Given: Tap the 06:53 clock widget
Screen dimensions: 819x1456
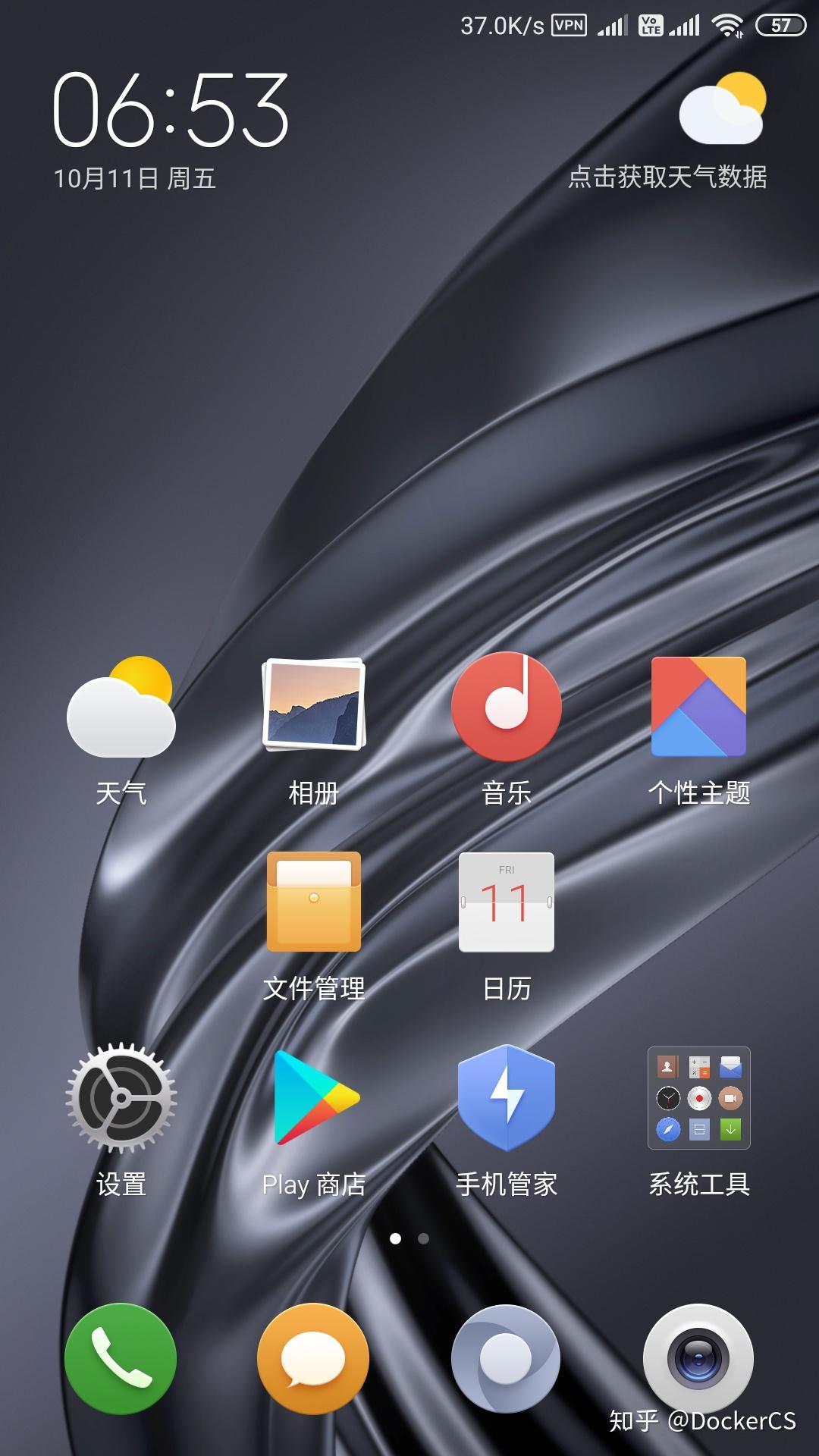Looking at the screenshot, I should point(171,110).
